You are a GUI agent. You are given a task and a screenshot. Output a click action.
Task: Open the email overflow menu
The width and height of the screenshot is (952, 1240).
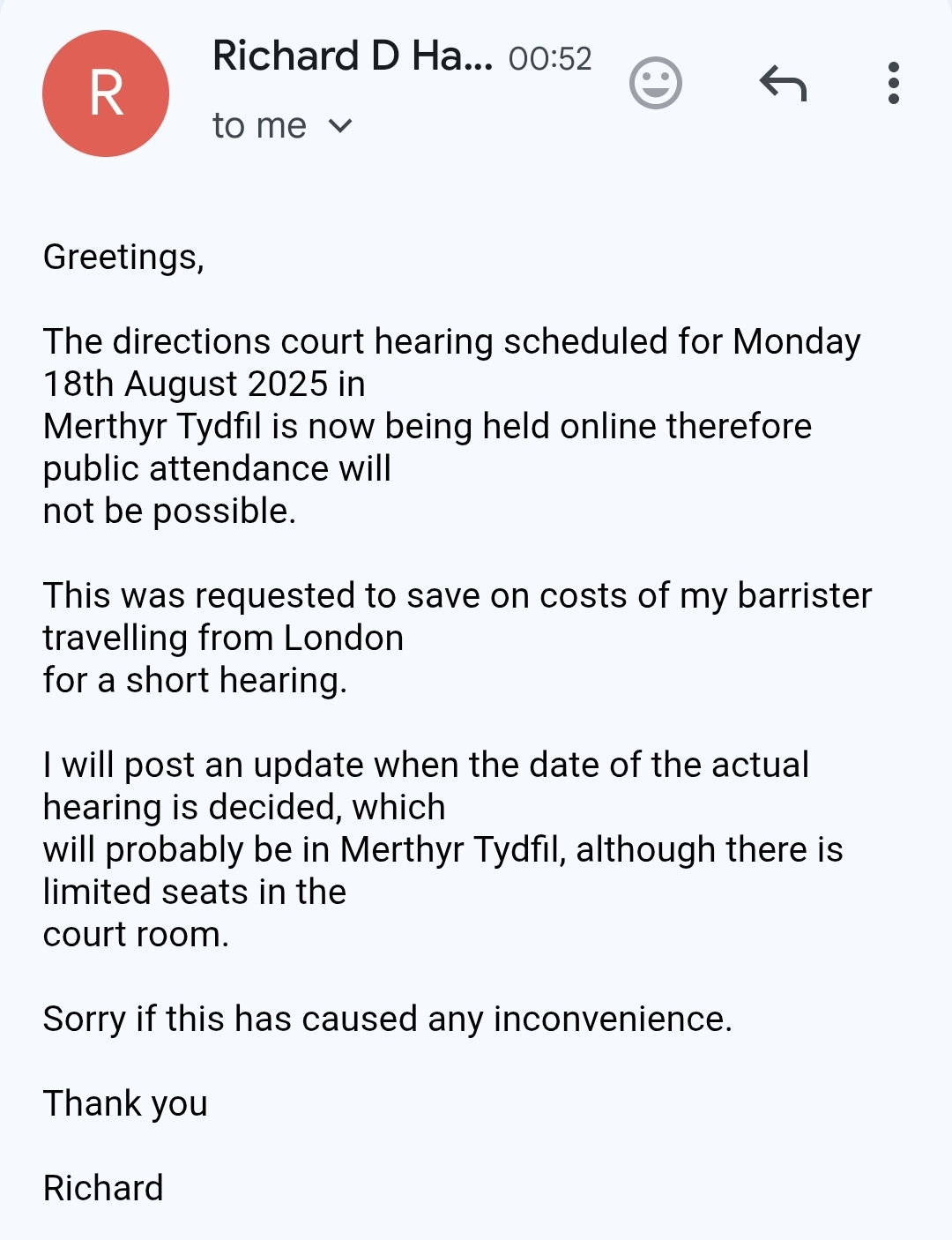click(x=893, y=84)
